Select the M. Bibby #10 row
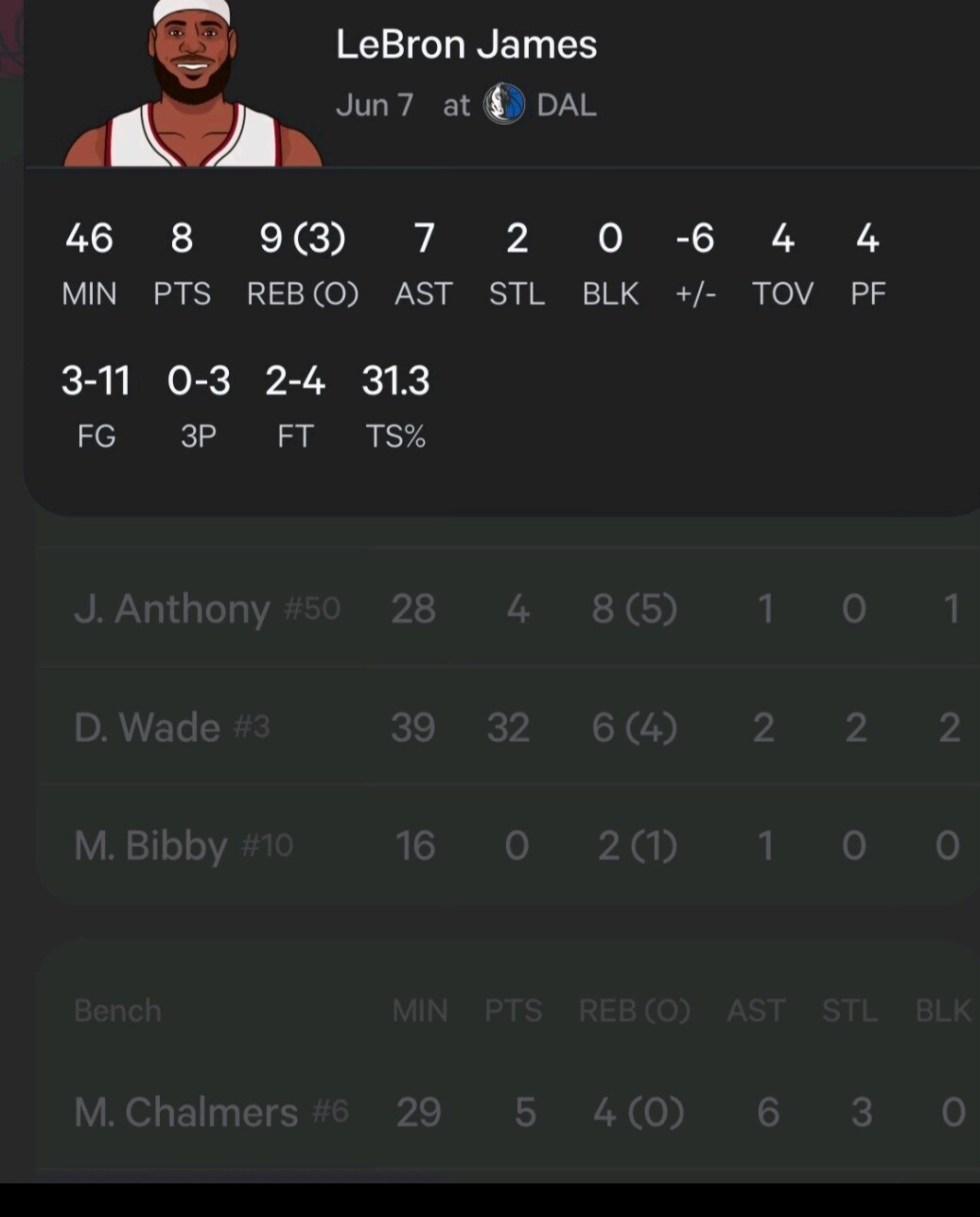 [x=509, y=844]
